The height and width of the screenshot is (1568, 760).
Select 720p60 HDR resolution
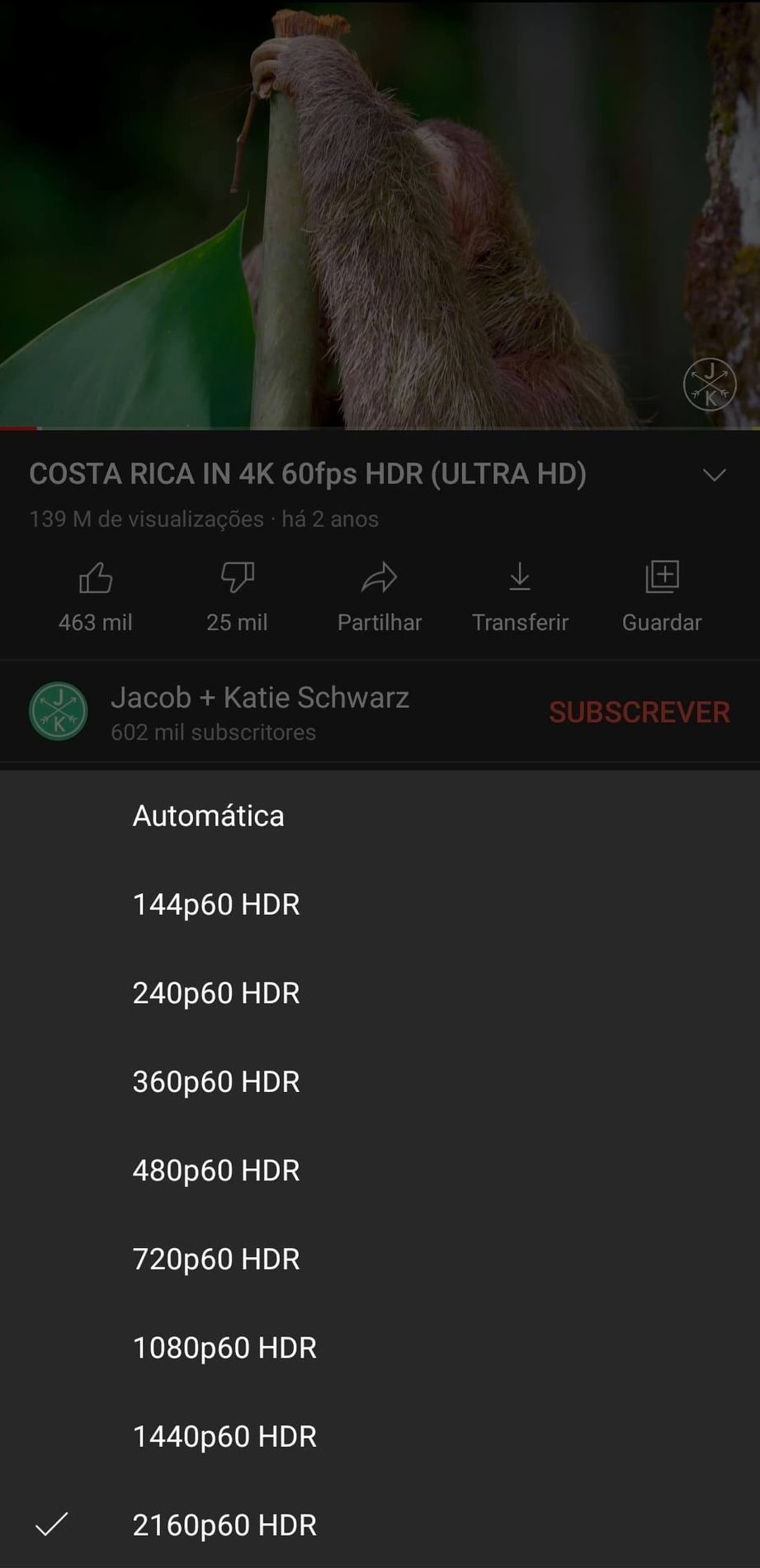(x=216, y=1260)
